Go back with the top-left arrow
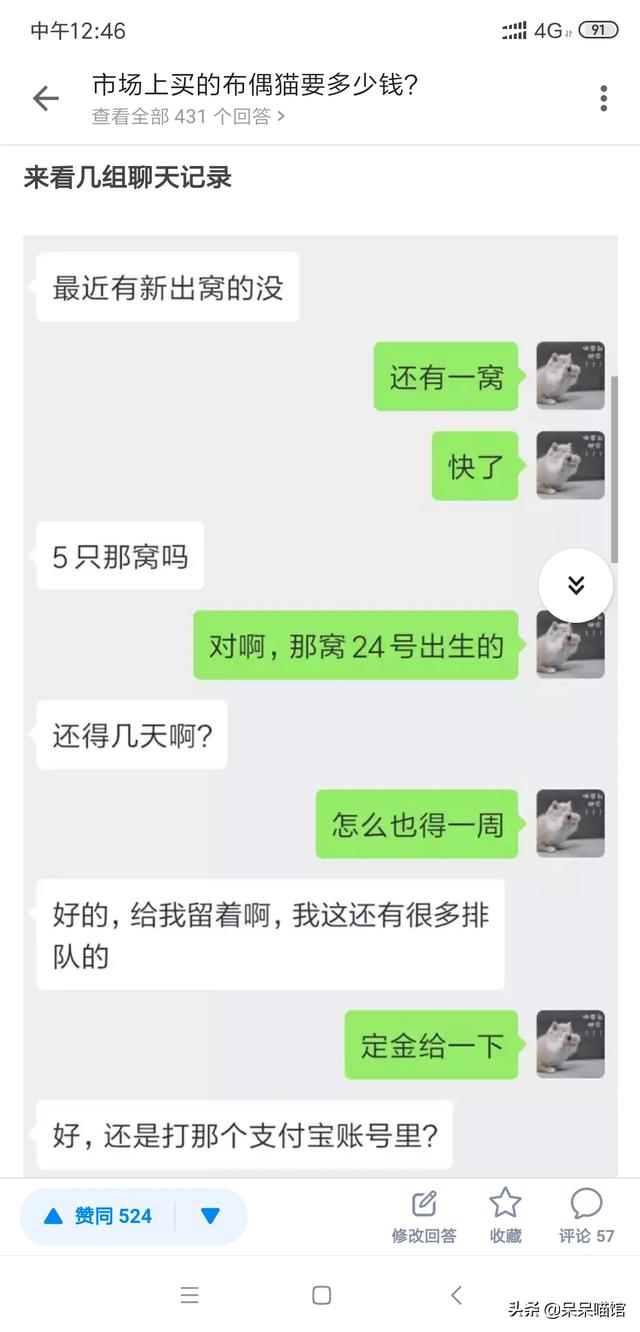The width and height of the screenshot is (640, 1332). (x=46, y=98)
